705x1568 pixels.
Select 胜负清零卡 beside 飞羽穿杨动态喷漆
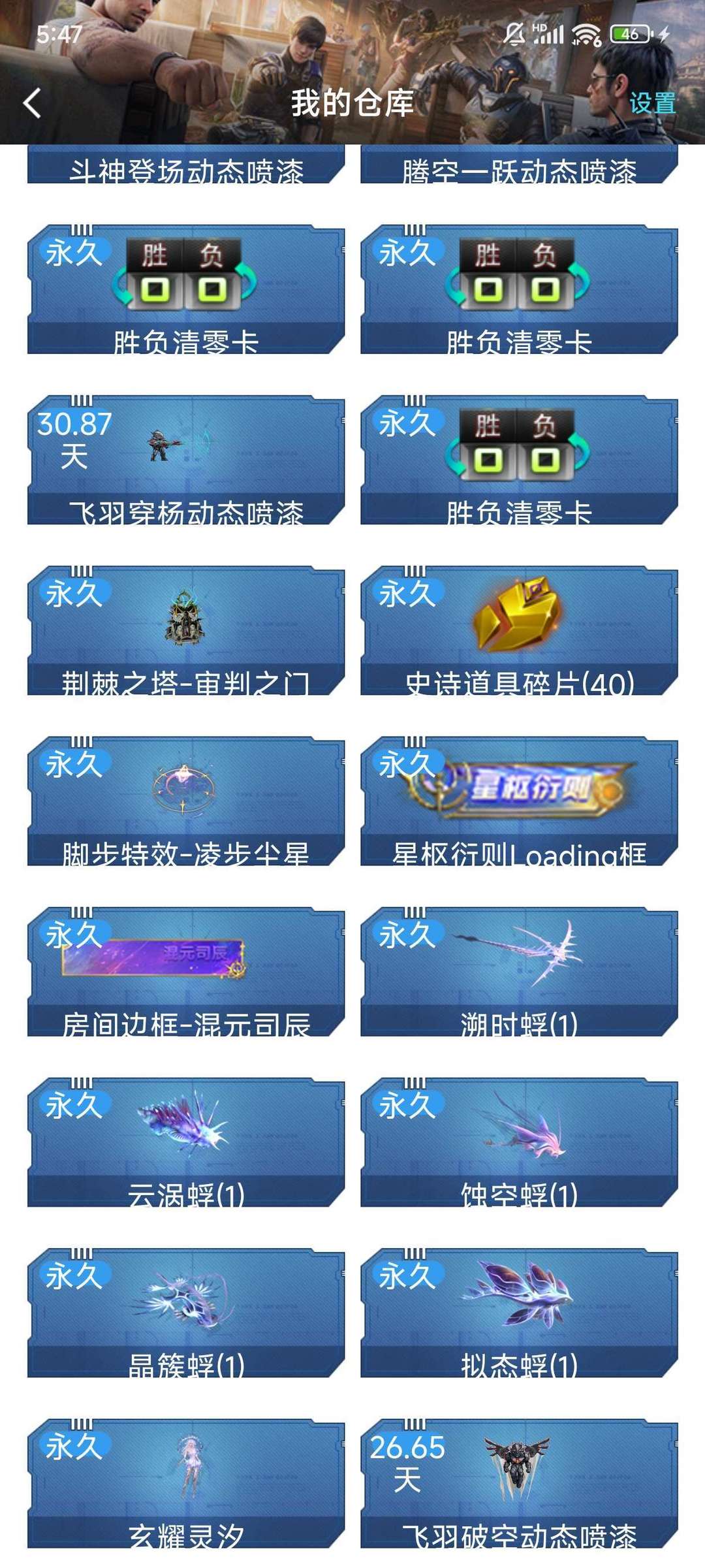[x=519, y=460]
